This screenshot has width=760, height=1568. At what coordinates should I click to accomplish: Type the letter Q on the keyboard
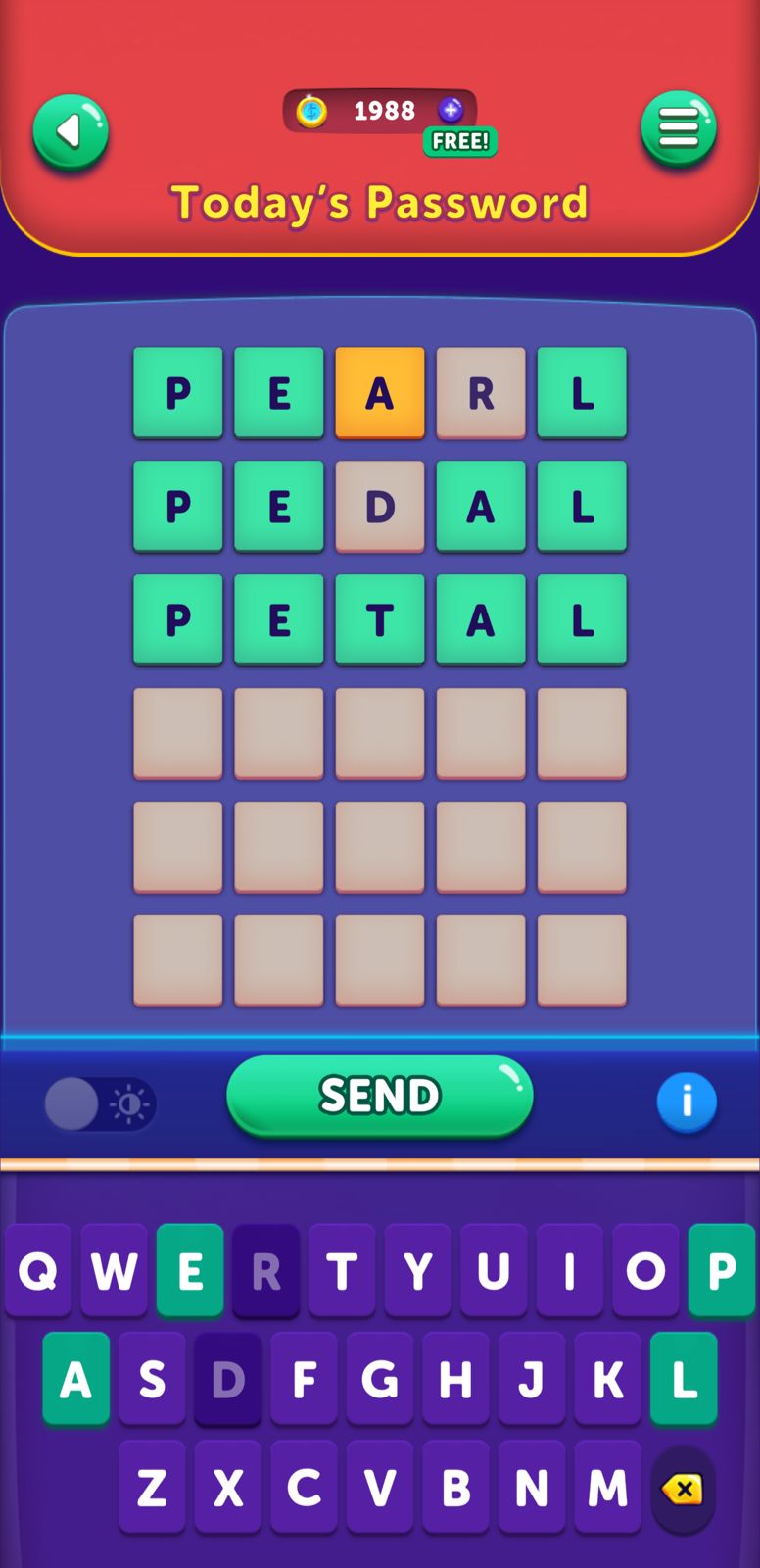[x=38, y=1271]
